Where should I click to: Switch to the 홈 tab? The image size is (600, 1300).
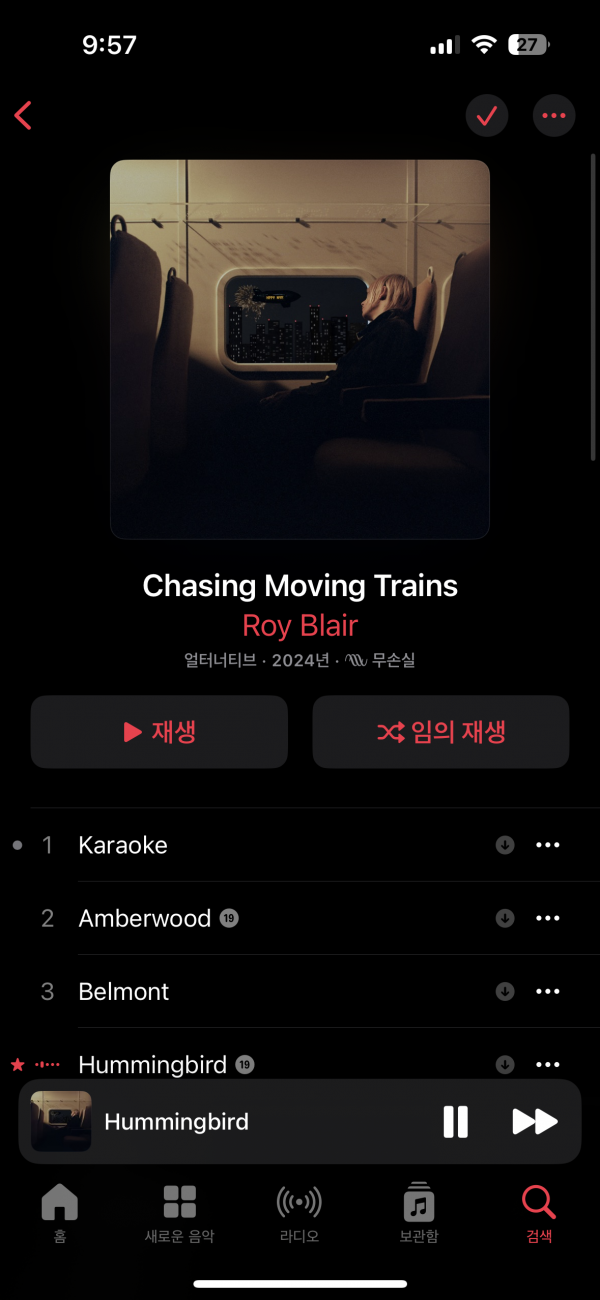(60, 1212)
